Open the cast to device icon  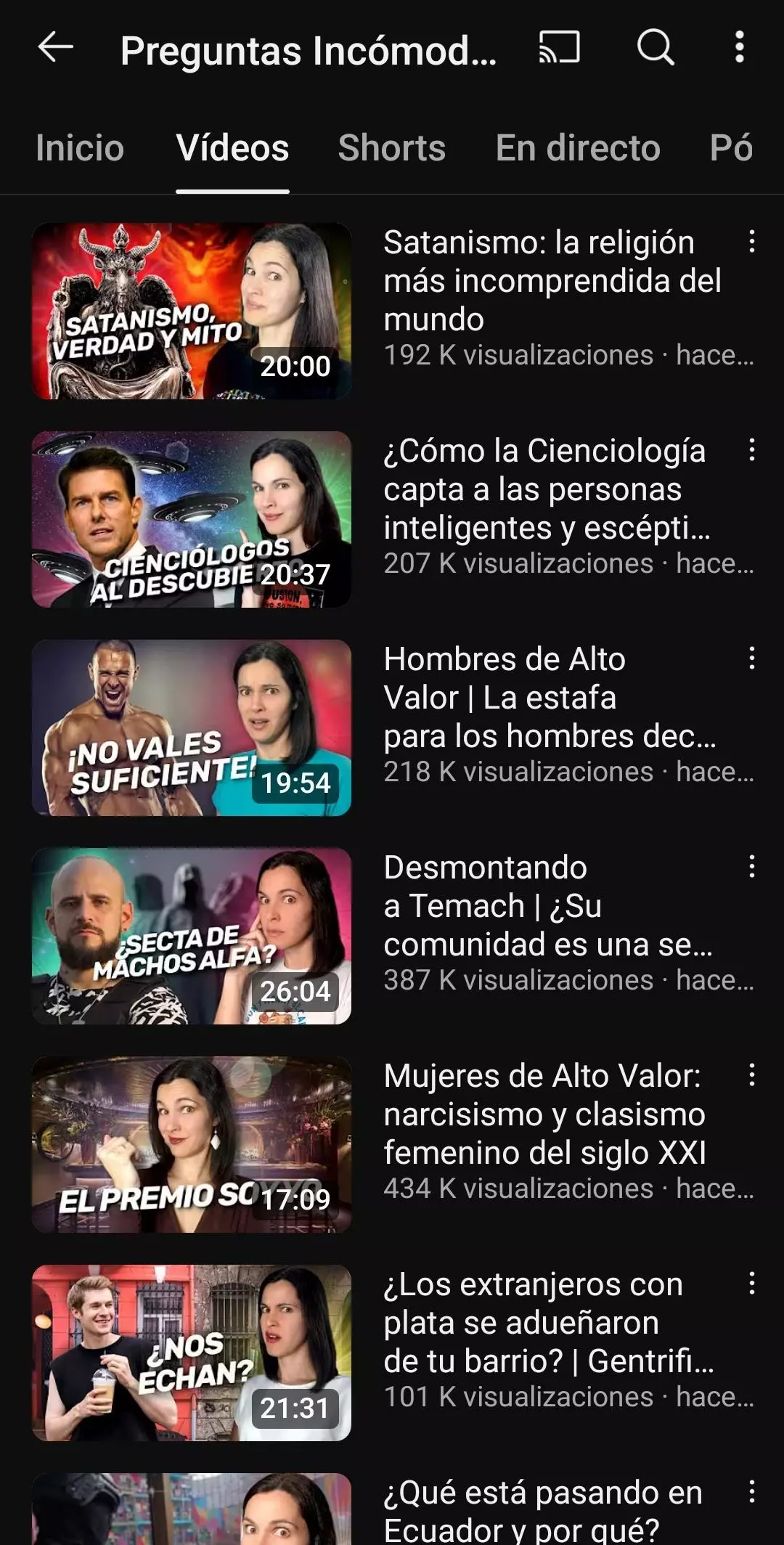point(559,48)
